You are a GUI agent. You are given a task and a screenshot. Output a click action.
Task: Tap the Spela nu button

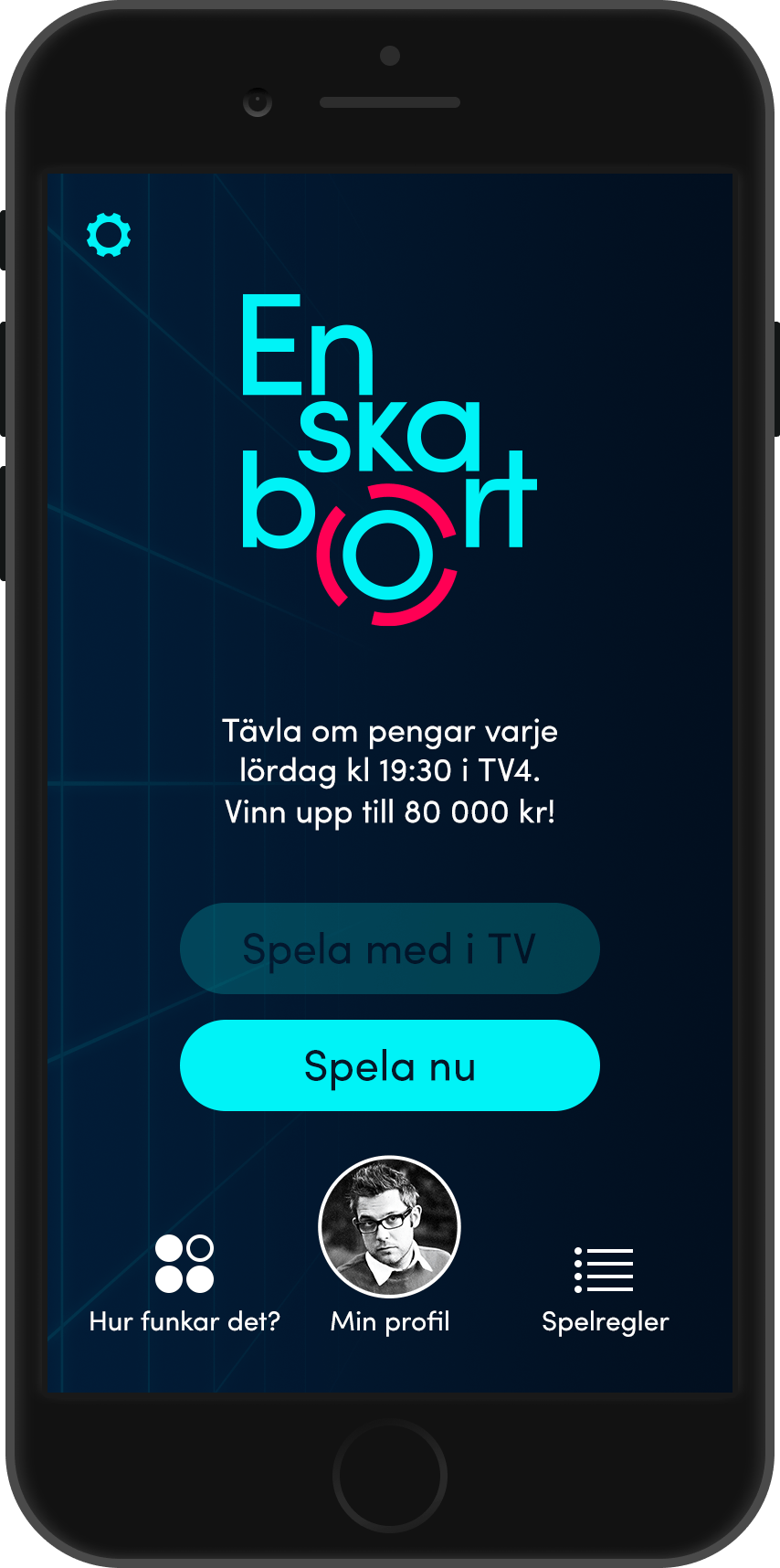(390, 1065)
